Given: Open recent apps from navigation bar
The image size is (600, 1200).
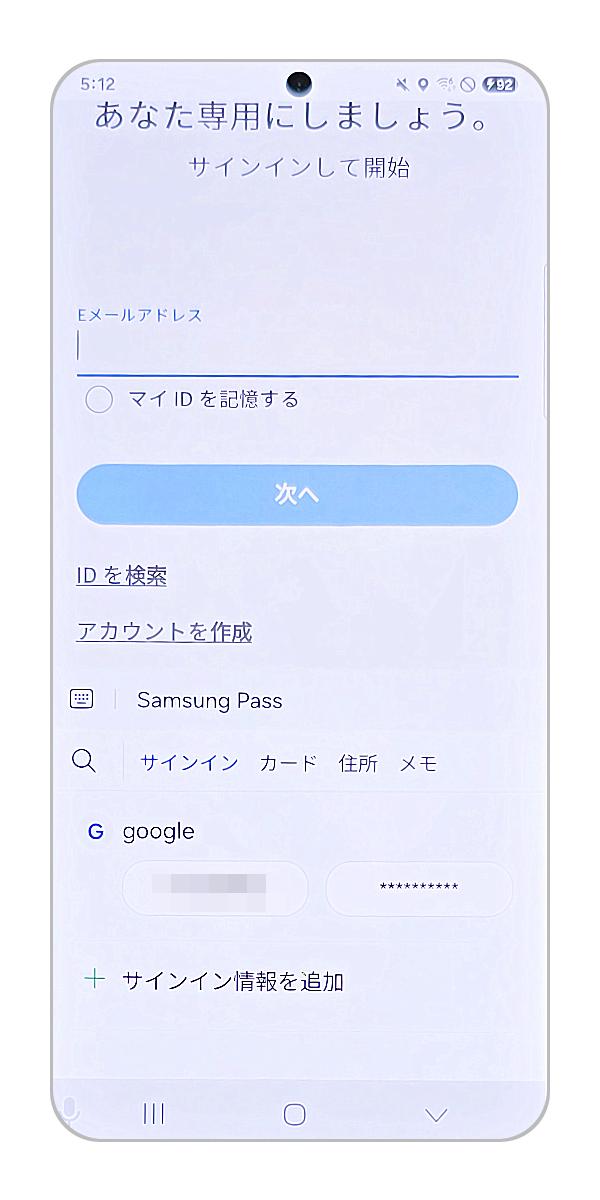Looking at the screenshot, I should tap(153, 1114).
